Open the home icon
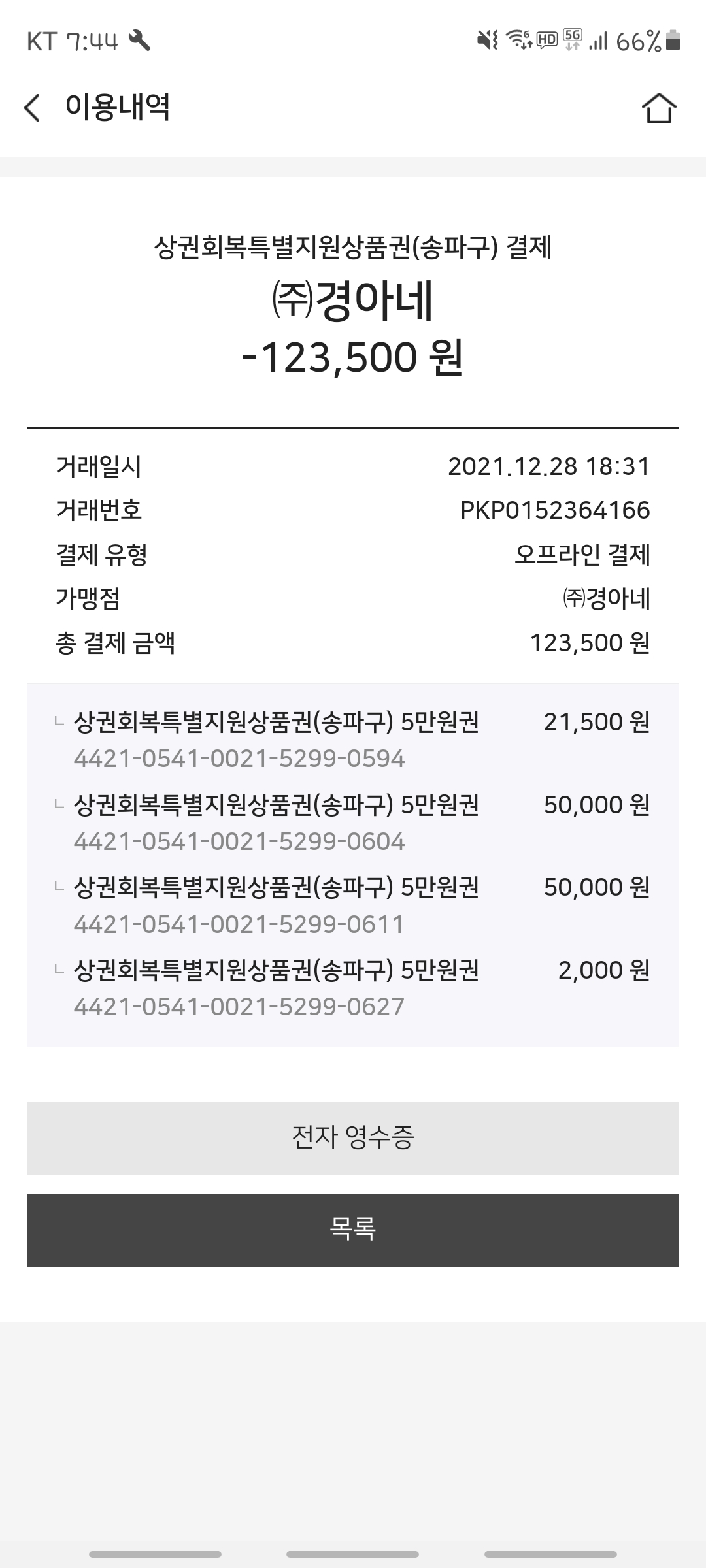706x1568 pixels. (x=658, y=108)
